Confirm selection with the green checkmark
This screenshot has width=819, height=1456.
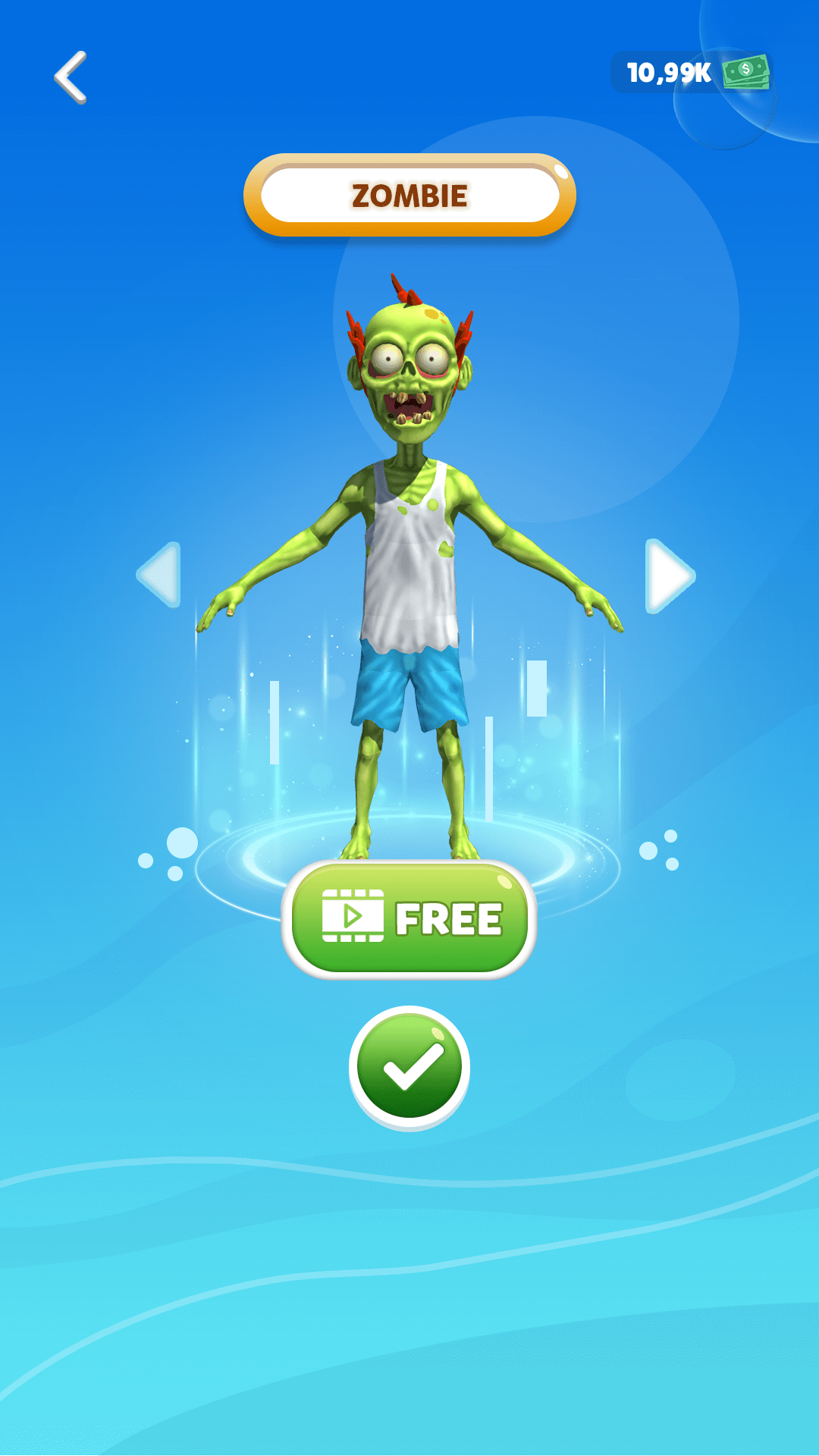pyautogui.click(x=409, y=1066)
